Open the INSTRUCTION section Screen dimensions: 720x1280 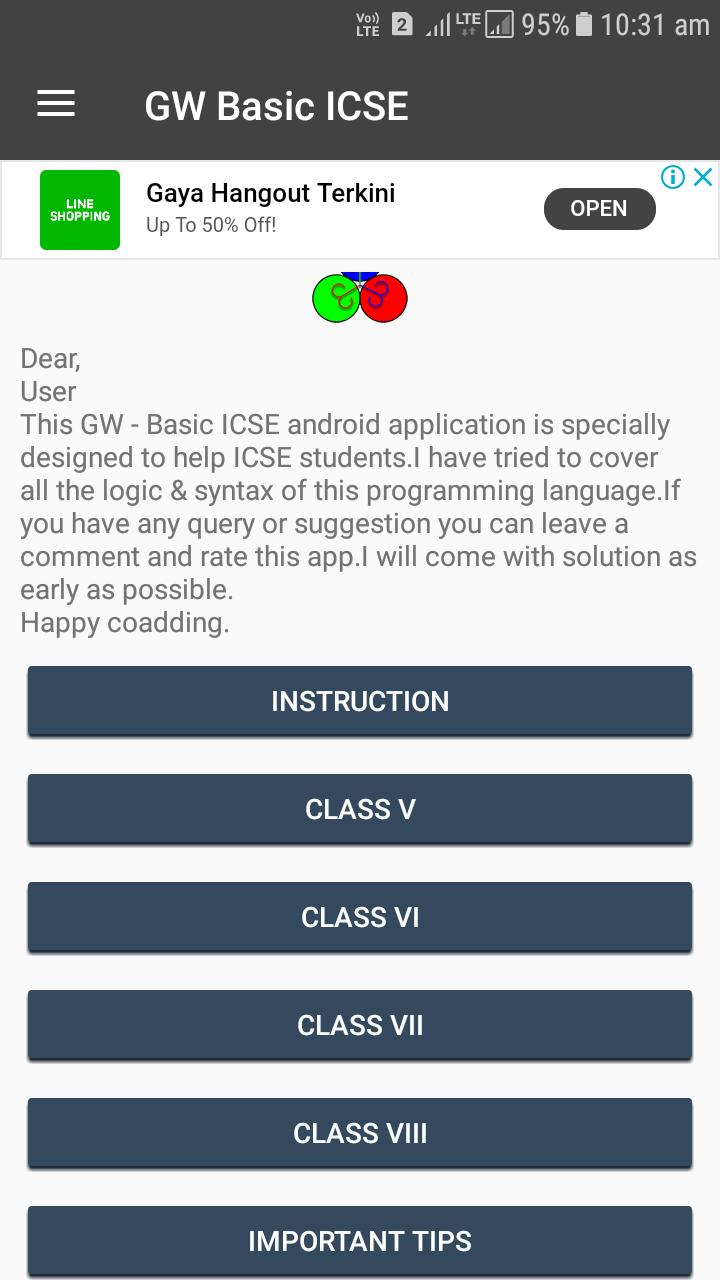pyautogui.click(x=360, y=701)
